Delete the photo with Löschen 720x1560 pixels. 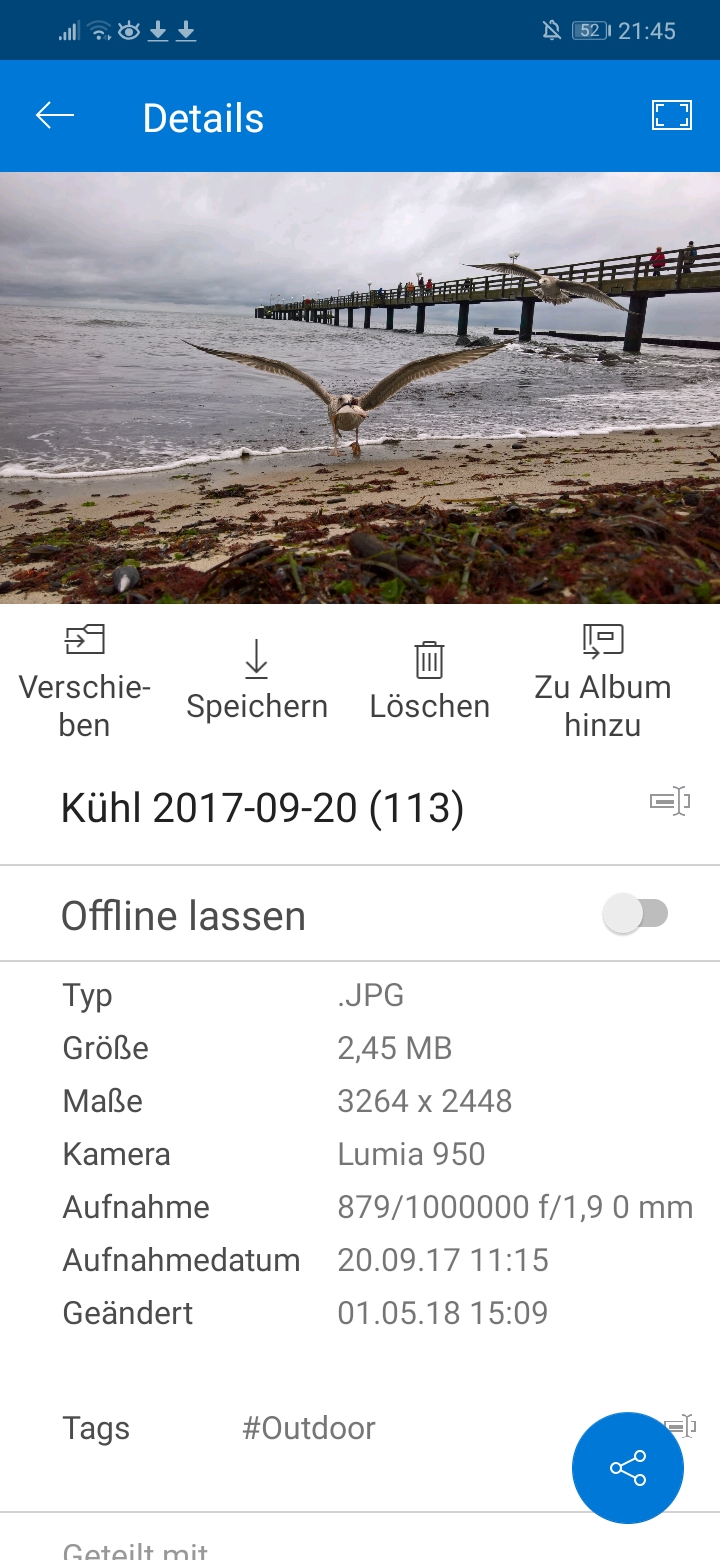click(x=429, y=680)
